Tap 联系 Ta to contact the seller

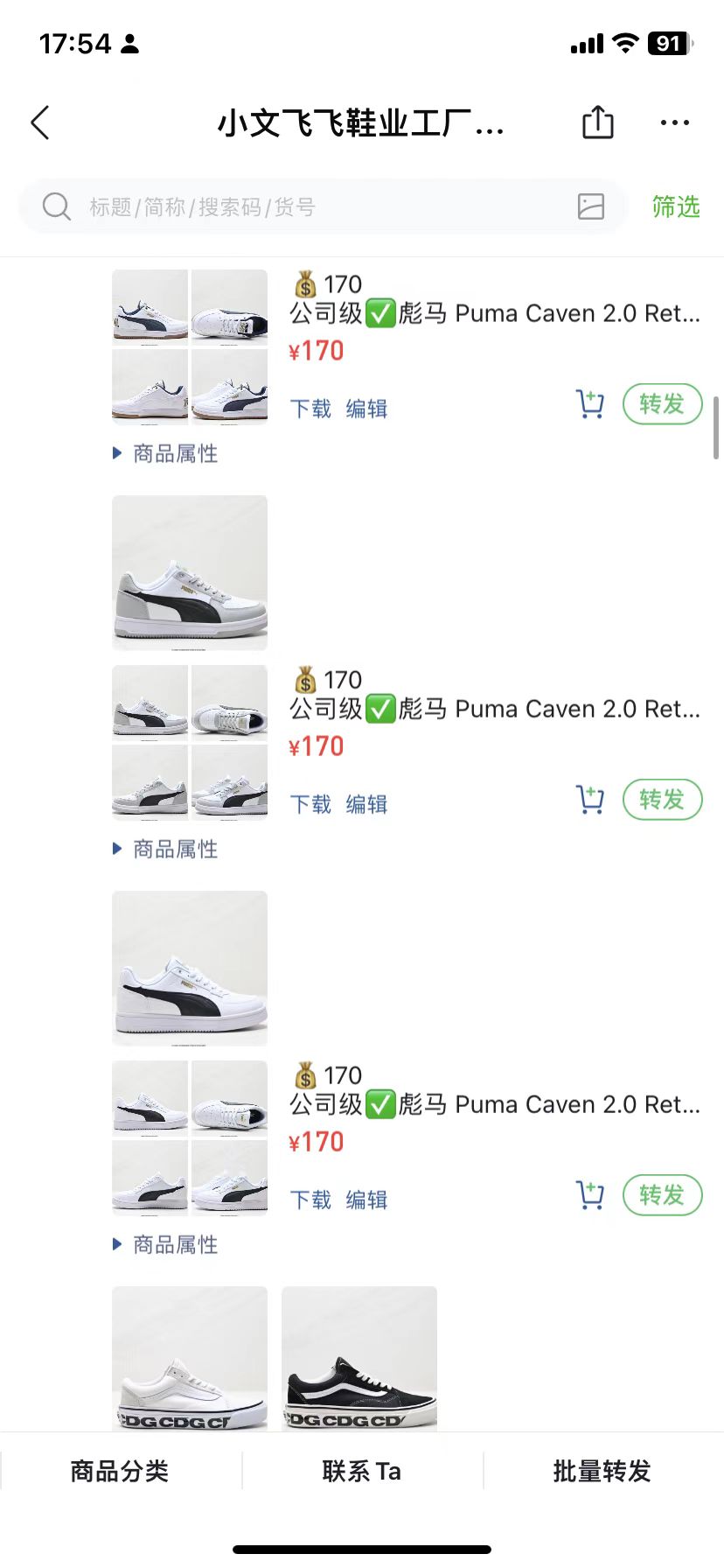point(362,1472)
